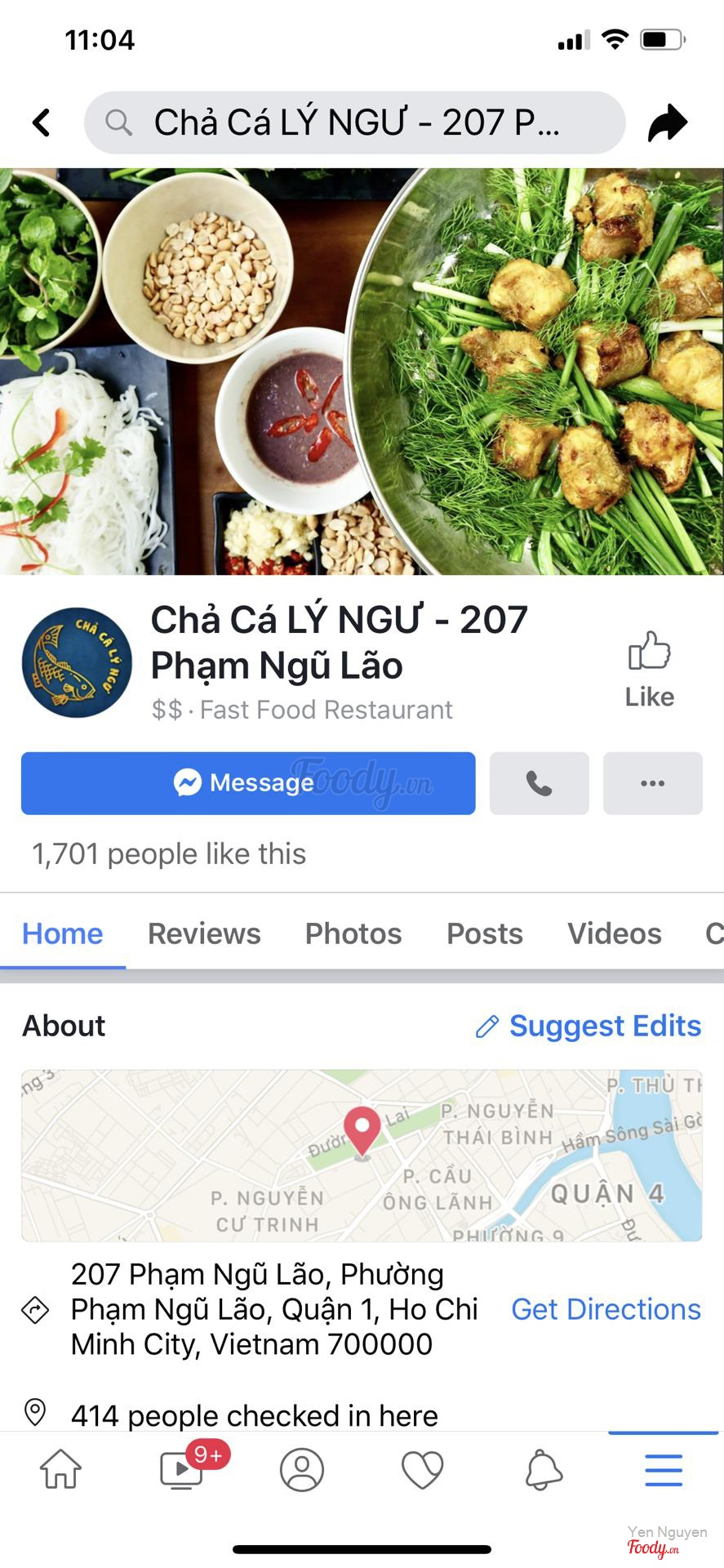This screenshot has width=724, height=1568.
Task: Open the three-dots more options button
Action: coord(652,783)
